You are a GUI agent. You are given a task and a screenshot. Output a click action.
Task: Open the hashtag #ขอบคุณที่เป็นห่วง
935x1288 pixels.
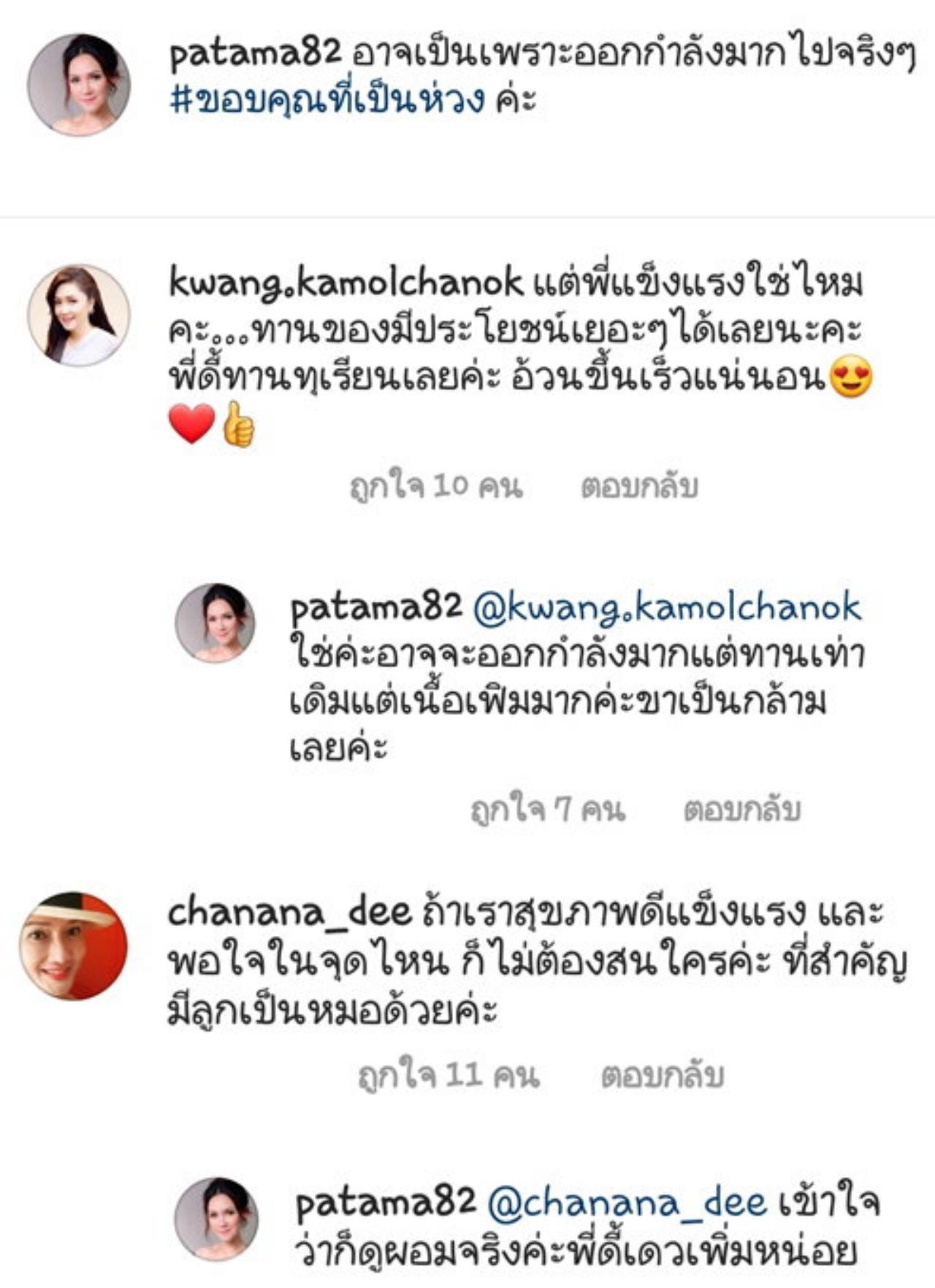pyautogui.click(x=327, y=101)
